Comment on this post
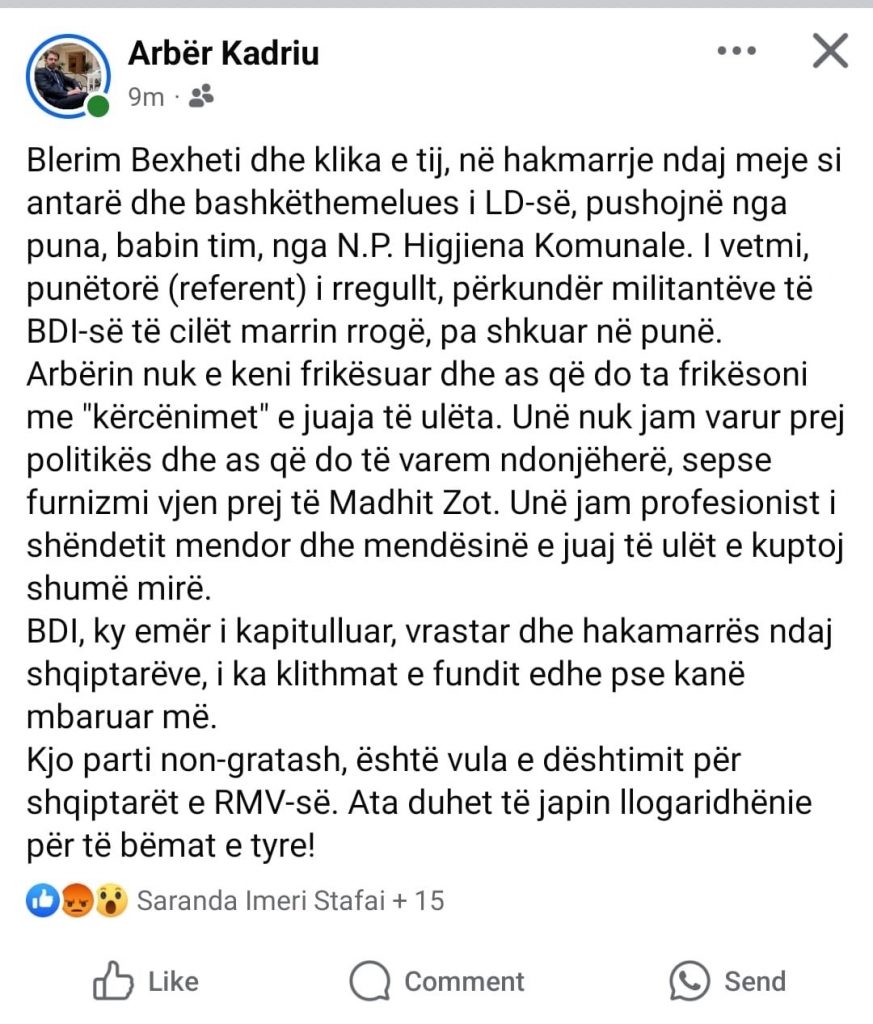The image size is (873, 1024). pos(437,981)
